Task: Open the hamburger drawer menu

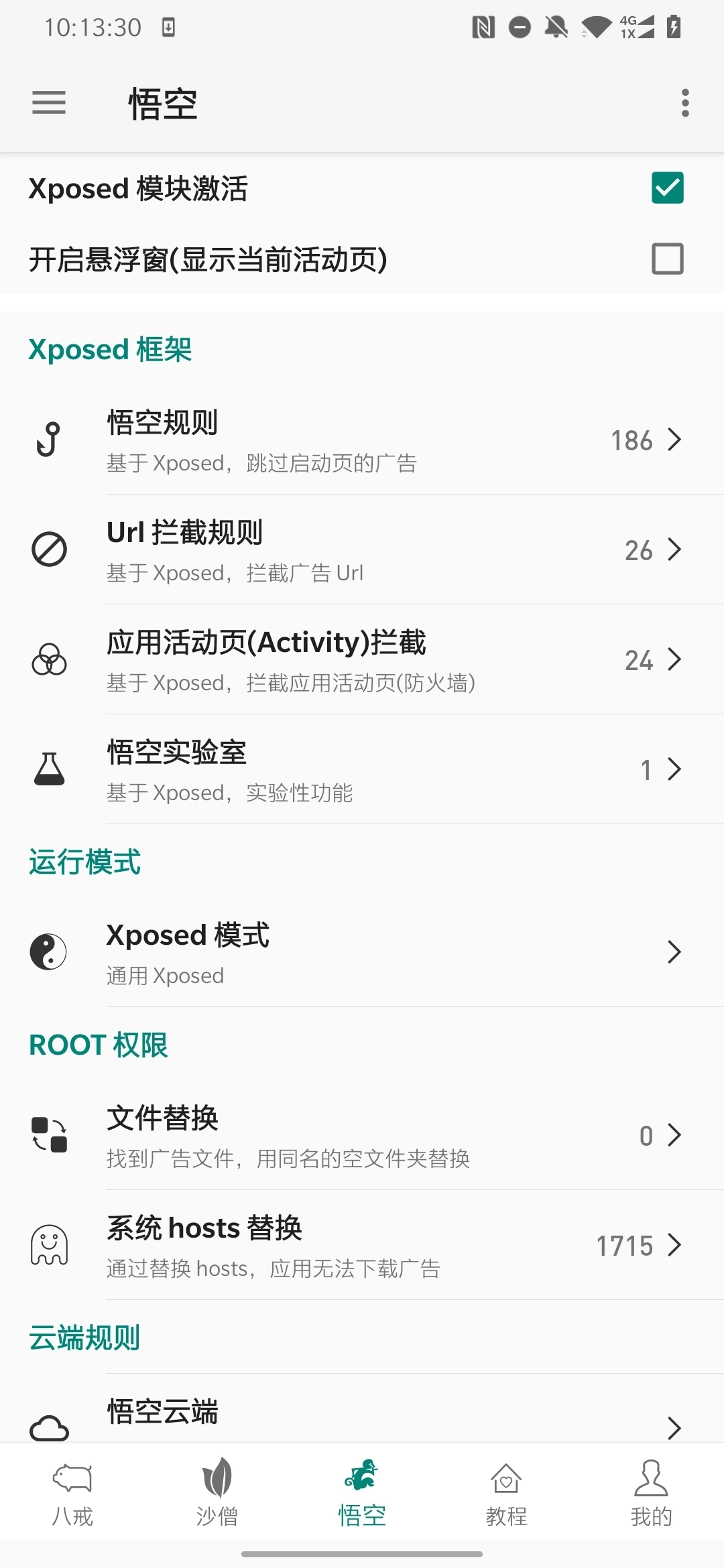Action: click(x=49, y=103)
